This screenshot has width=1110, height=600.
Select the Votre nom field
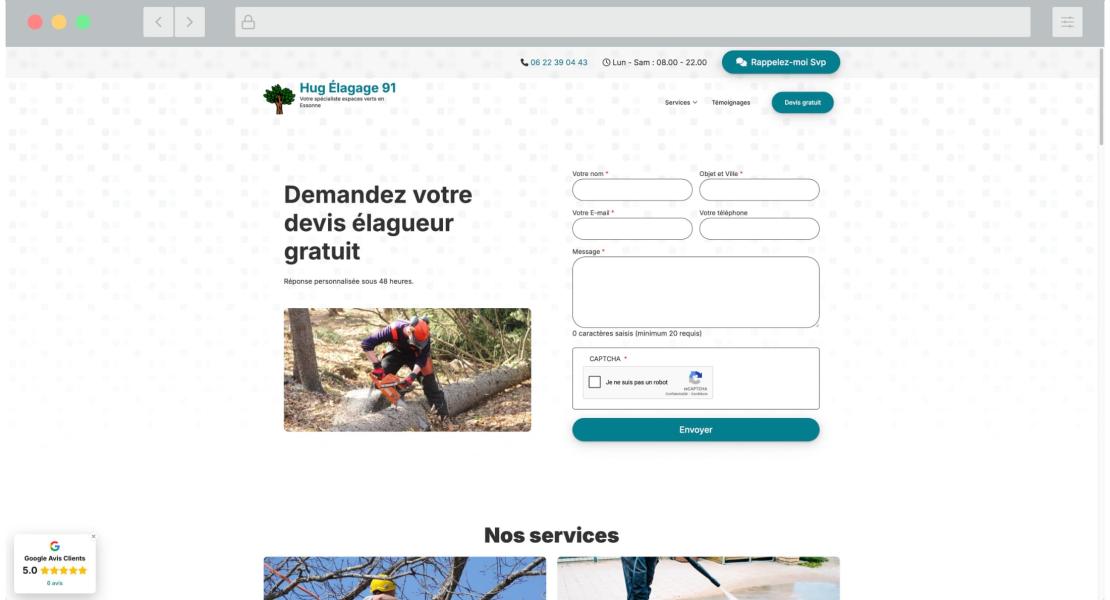632,190
